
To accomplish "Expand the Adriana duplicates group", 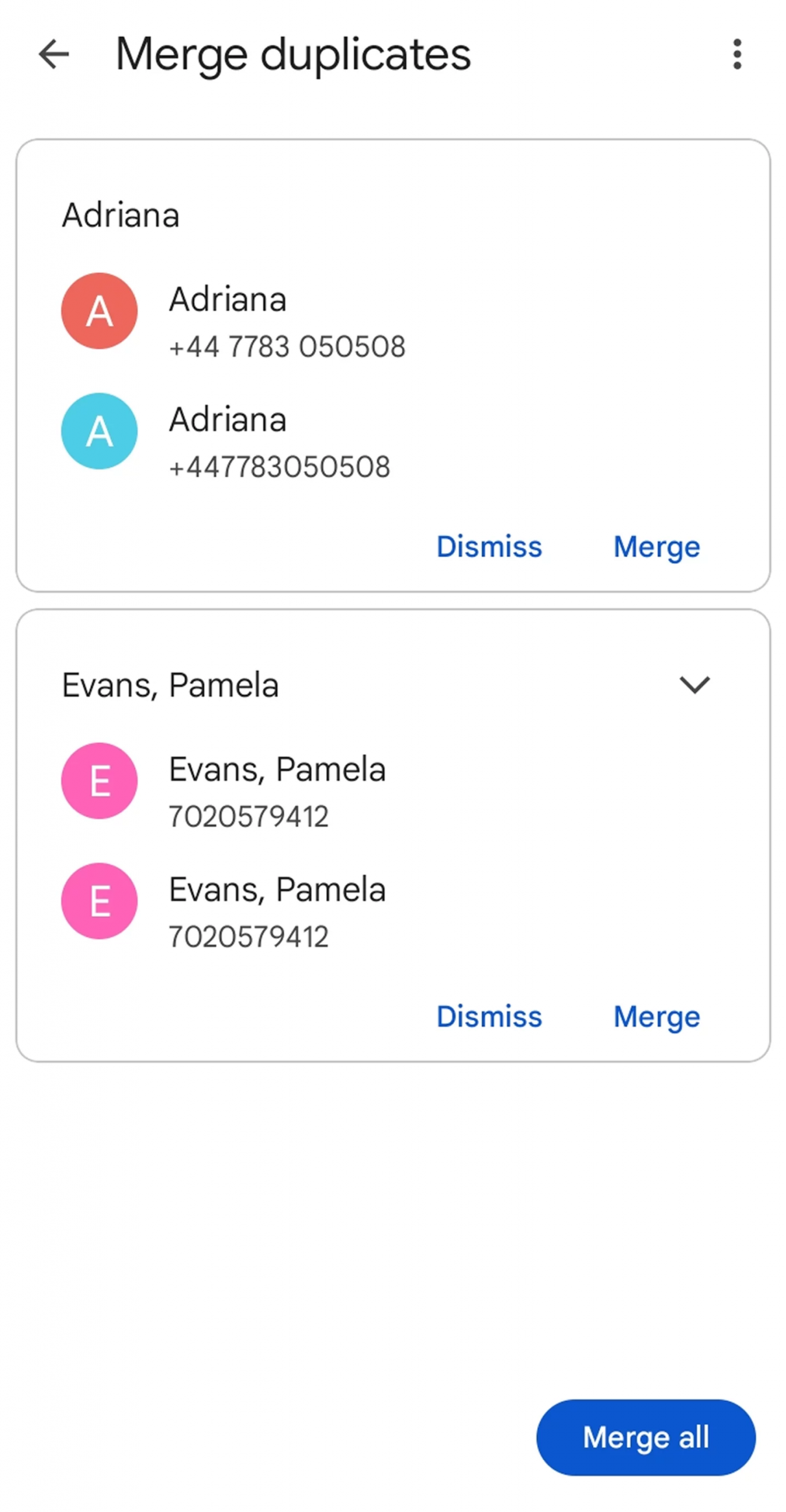I will point(120,214).
